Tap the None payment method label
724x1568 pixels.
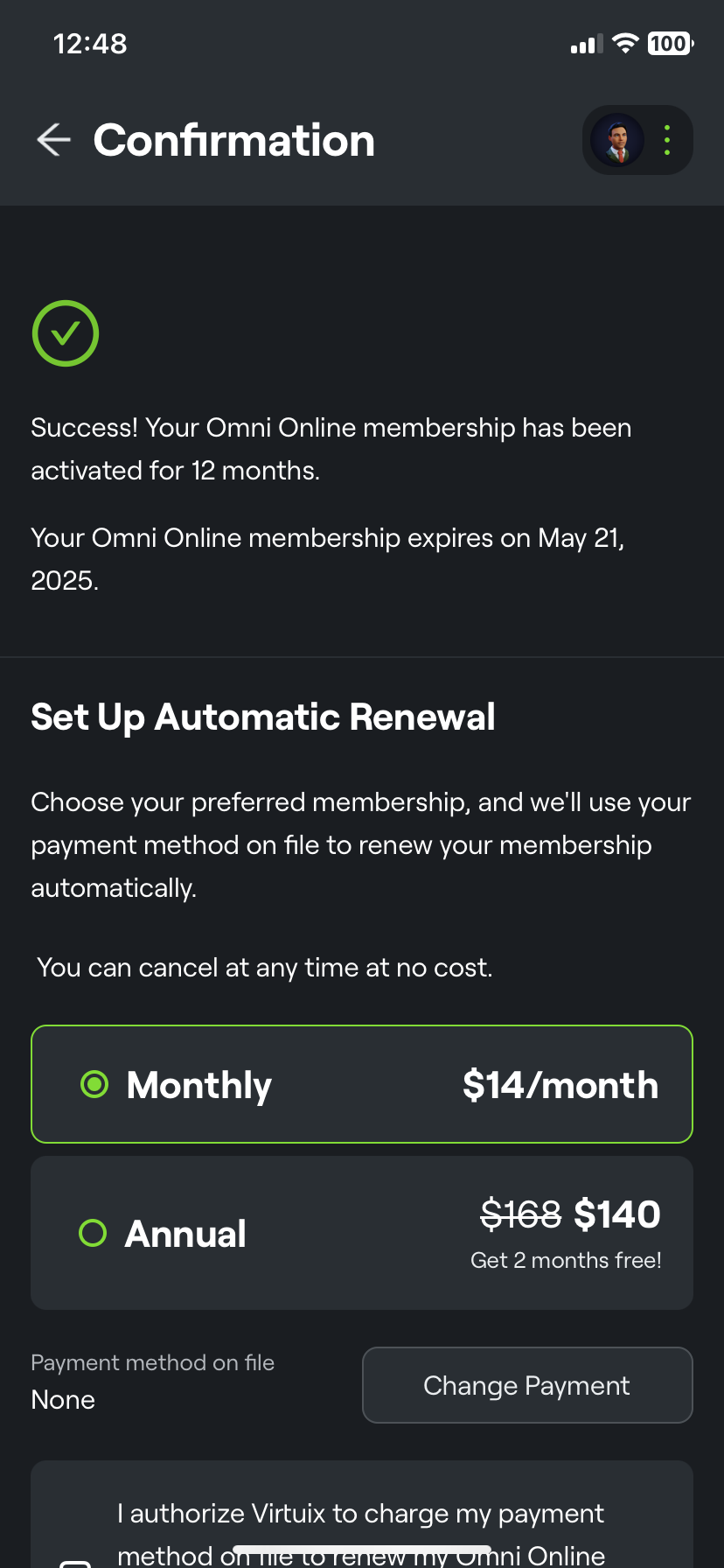coord(63,1400)
